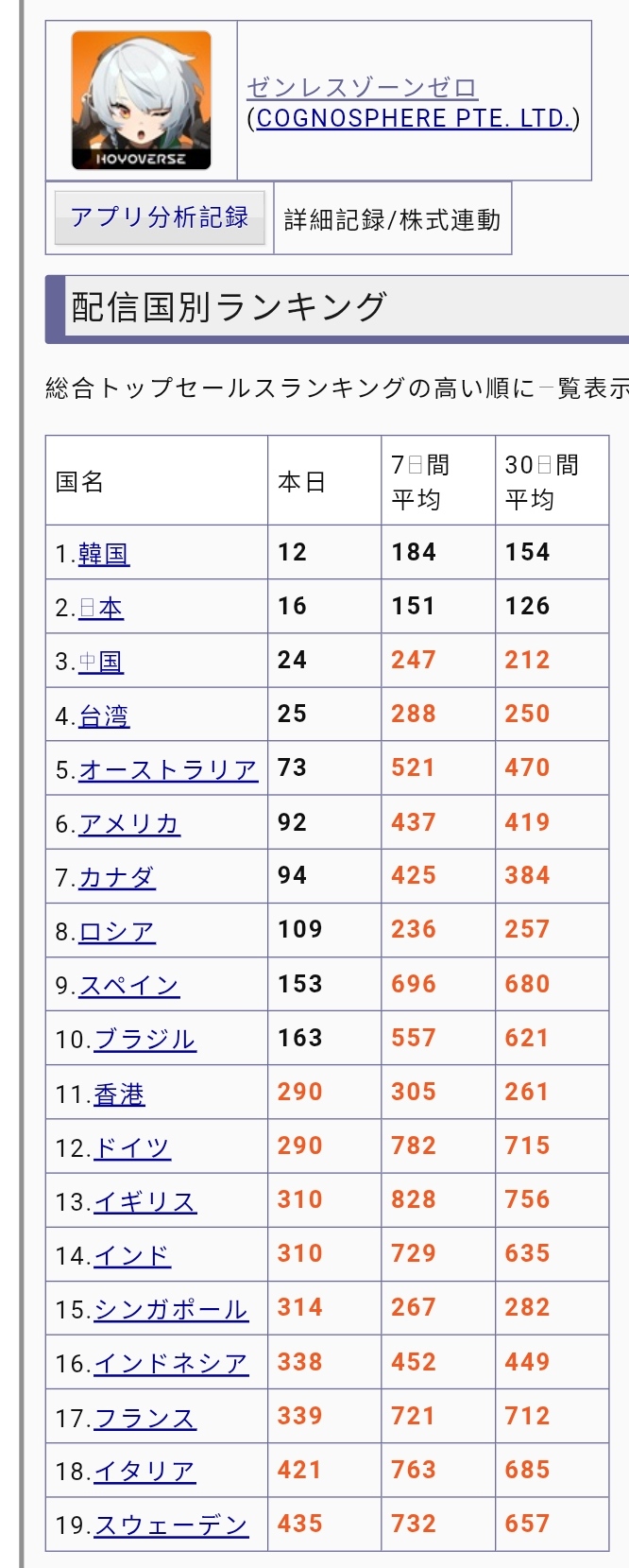
Task: Open the 香港 ranking link
Action: 120,1094
